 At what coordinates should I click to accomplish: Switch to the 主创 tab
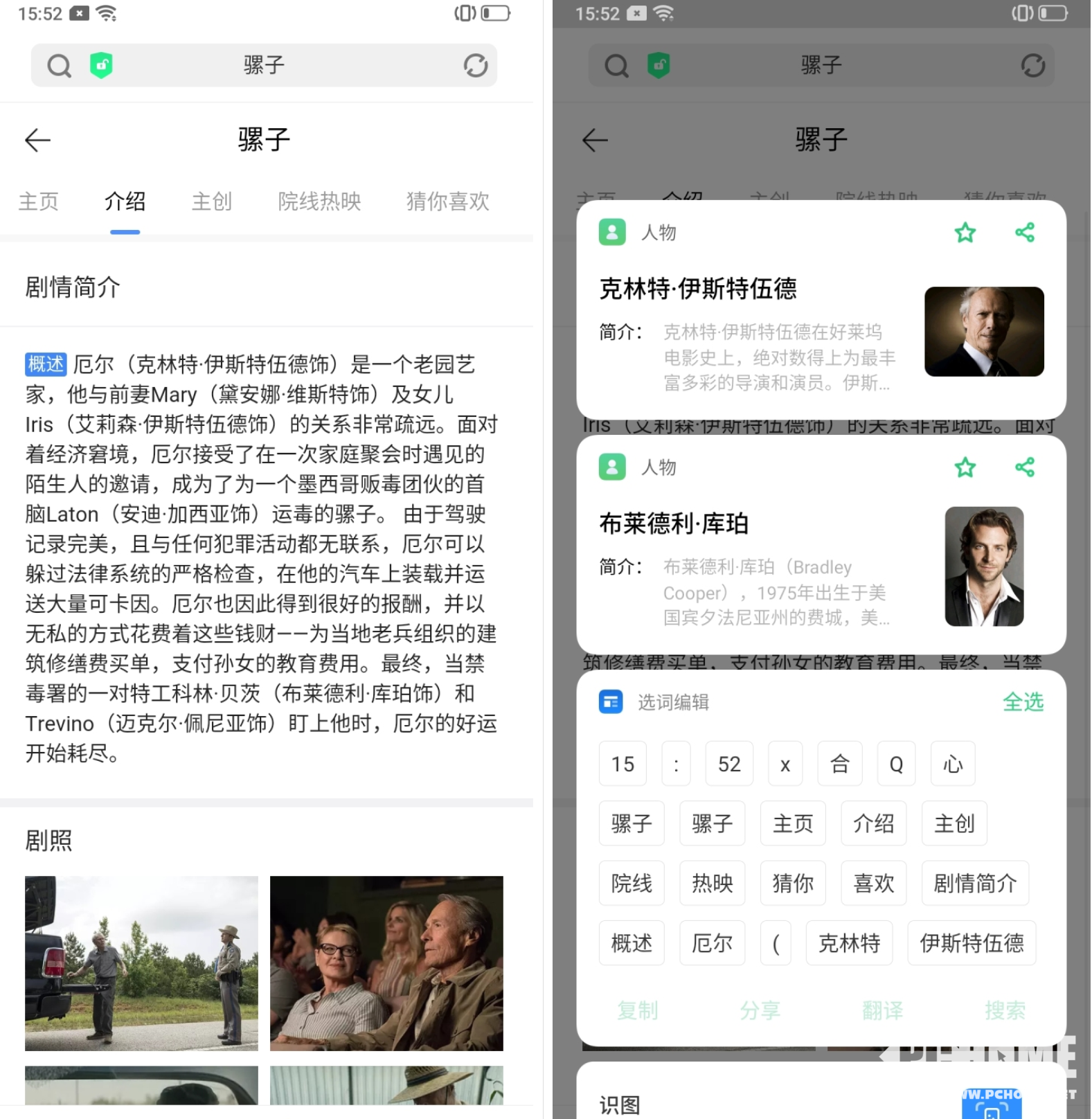click(211, 202)
